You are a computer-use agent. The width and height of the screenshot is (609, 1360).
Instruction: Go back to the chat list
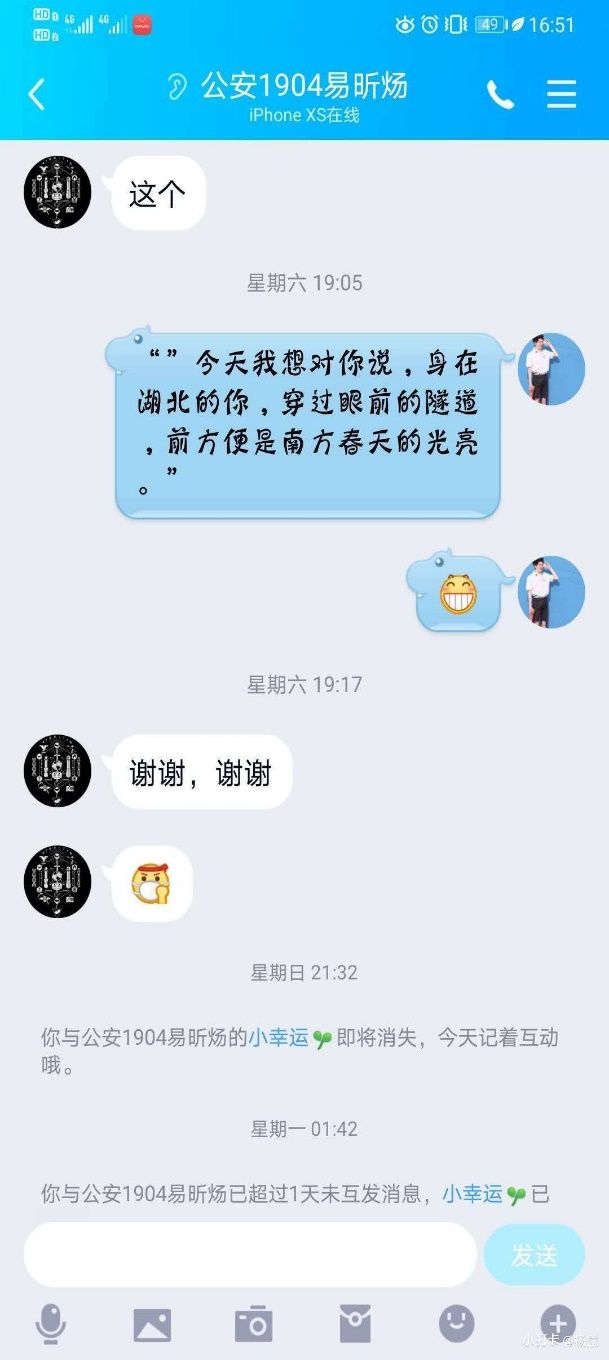tap(37, 95)
